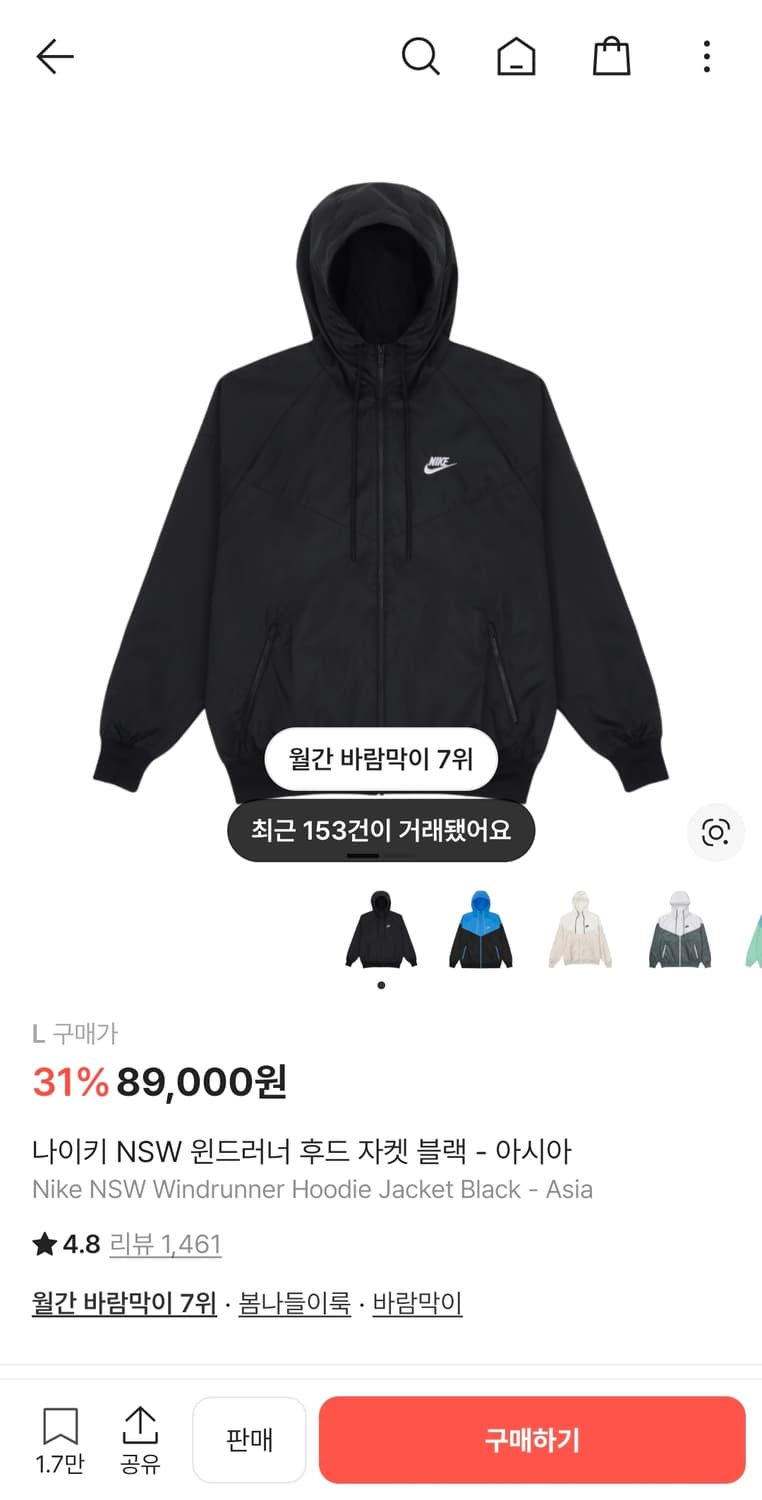
Task: Open the shopping bag icon
Action: point(610,57)
